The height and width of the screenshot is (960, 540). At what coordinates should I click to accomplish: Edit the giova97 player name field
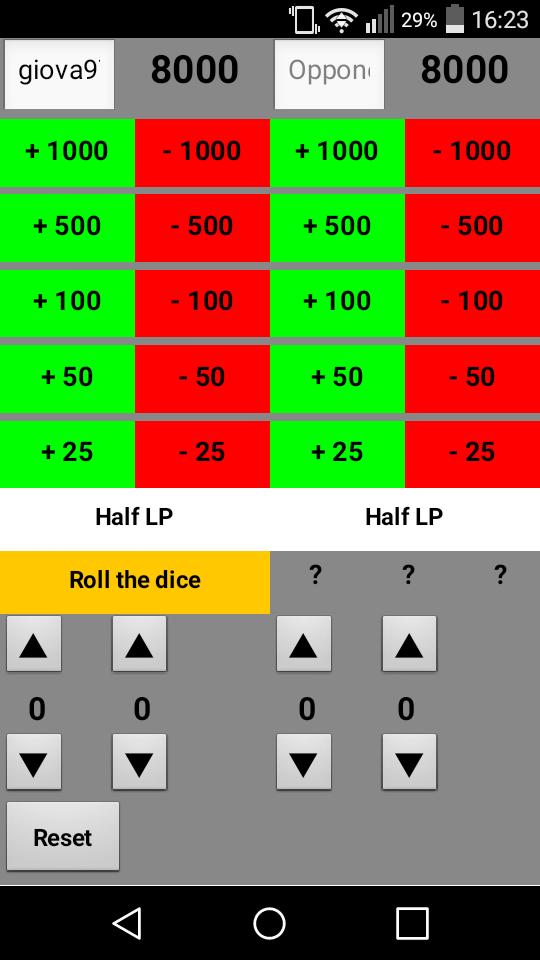coord(59,74)
